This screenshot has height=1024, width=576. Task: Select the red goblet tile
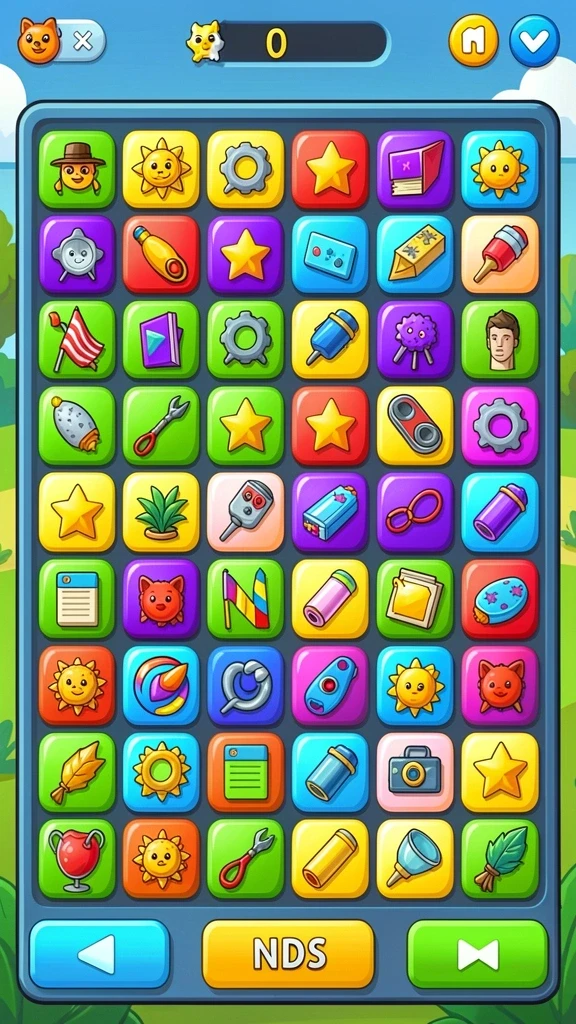pyautogui.click(x=77, y=858)
